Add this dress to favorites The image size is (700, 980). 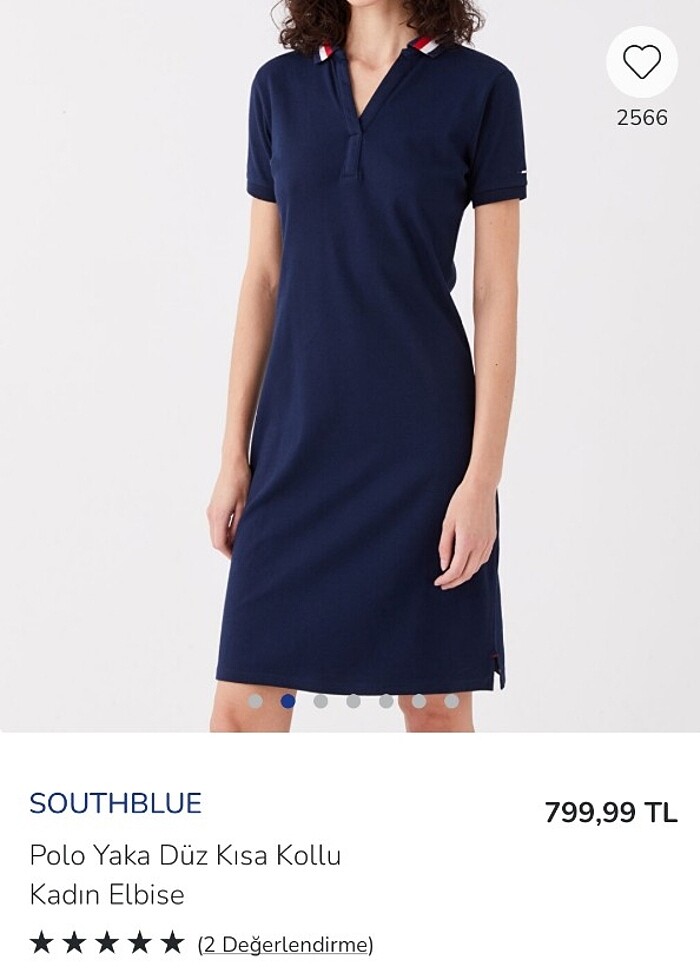pos(641,62)
